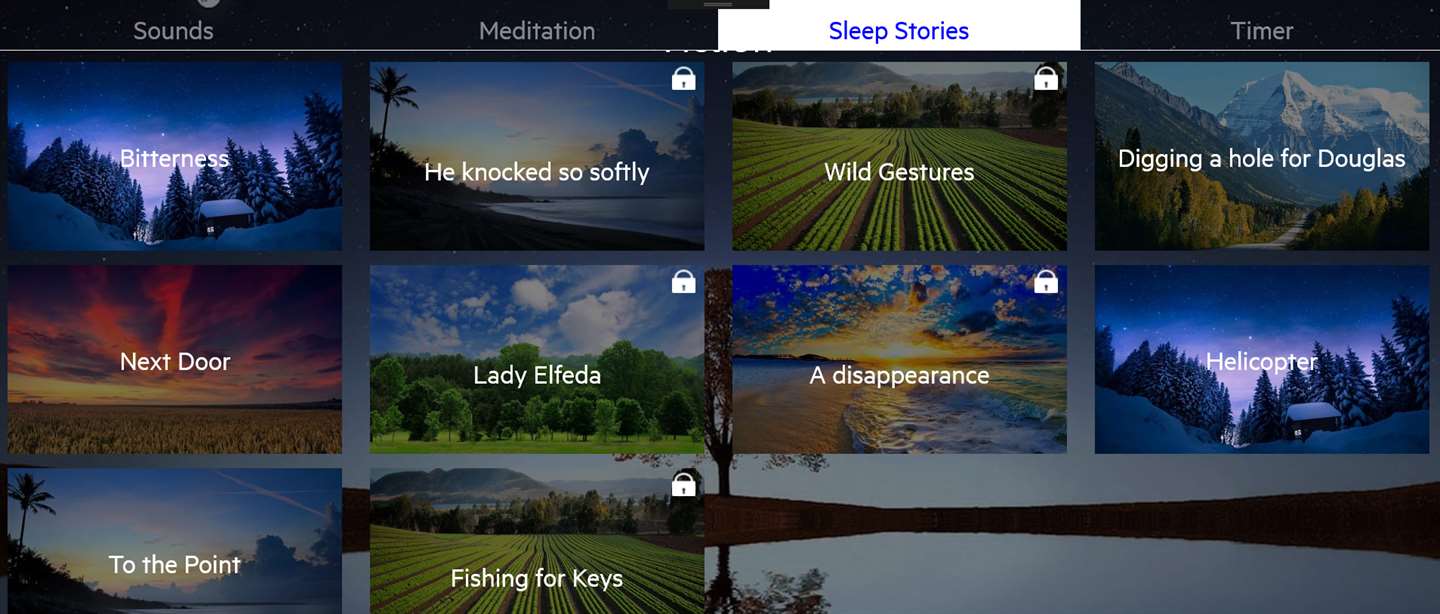The image size is (1440, 614).
Task: Switch to the Sounds tab
Action: point(173,31)
